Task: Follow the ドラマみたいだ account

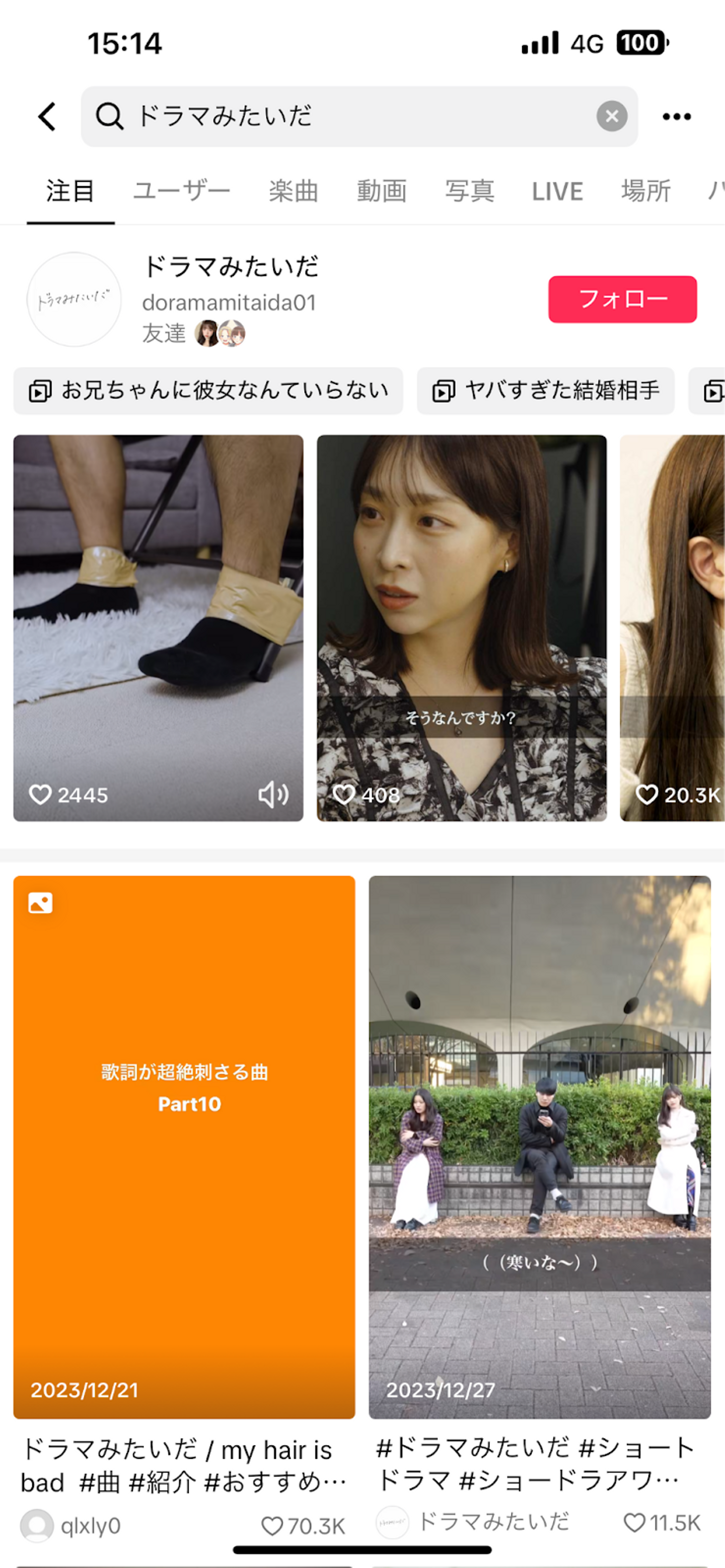Action: coord(622,299)
